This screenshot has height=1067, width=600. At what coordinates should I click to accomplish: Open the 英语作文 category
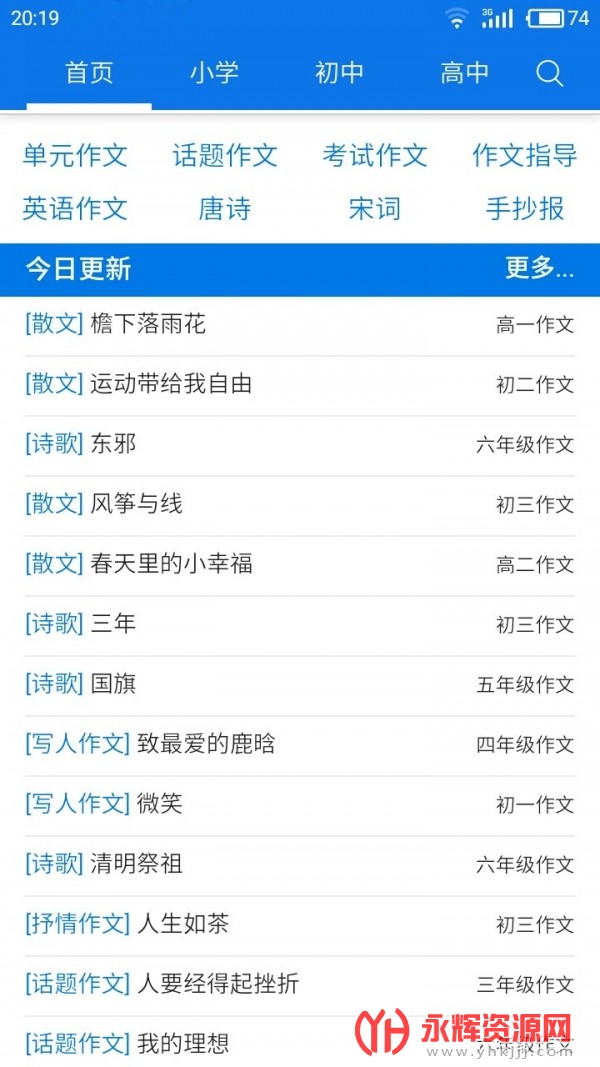click(75, 208)
